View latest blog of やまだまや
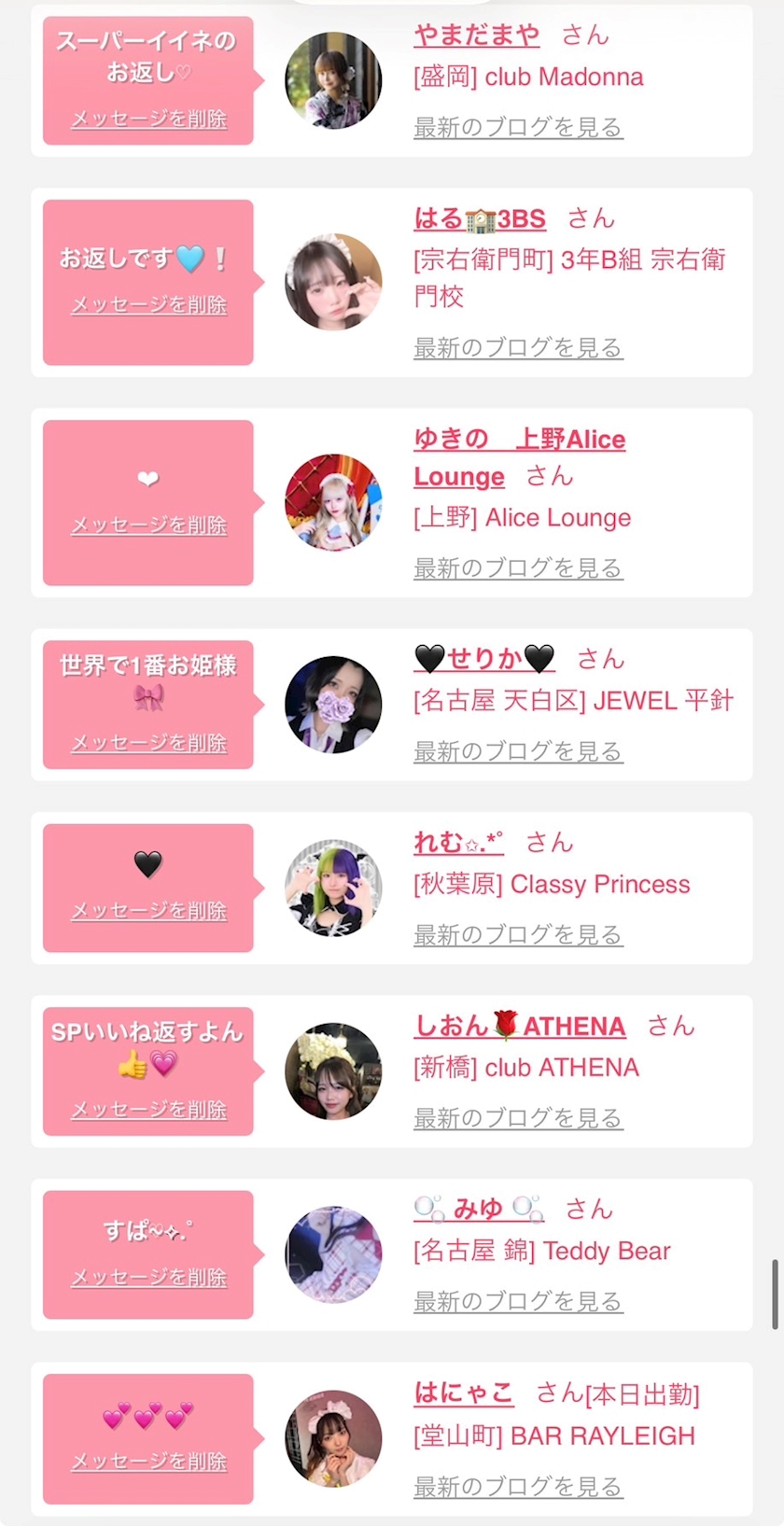Viewport: 784px width, 1526px height. pos(518,127)
